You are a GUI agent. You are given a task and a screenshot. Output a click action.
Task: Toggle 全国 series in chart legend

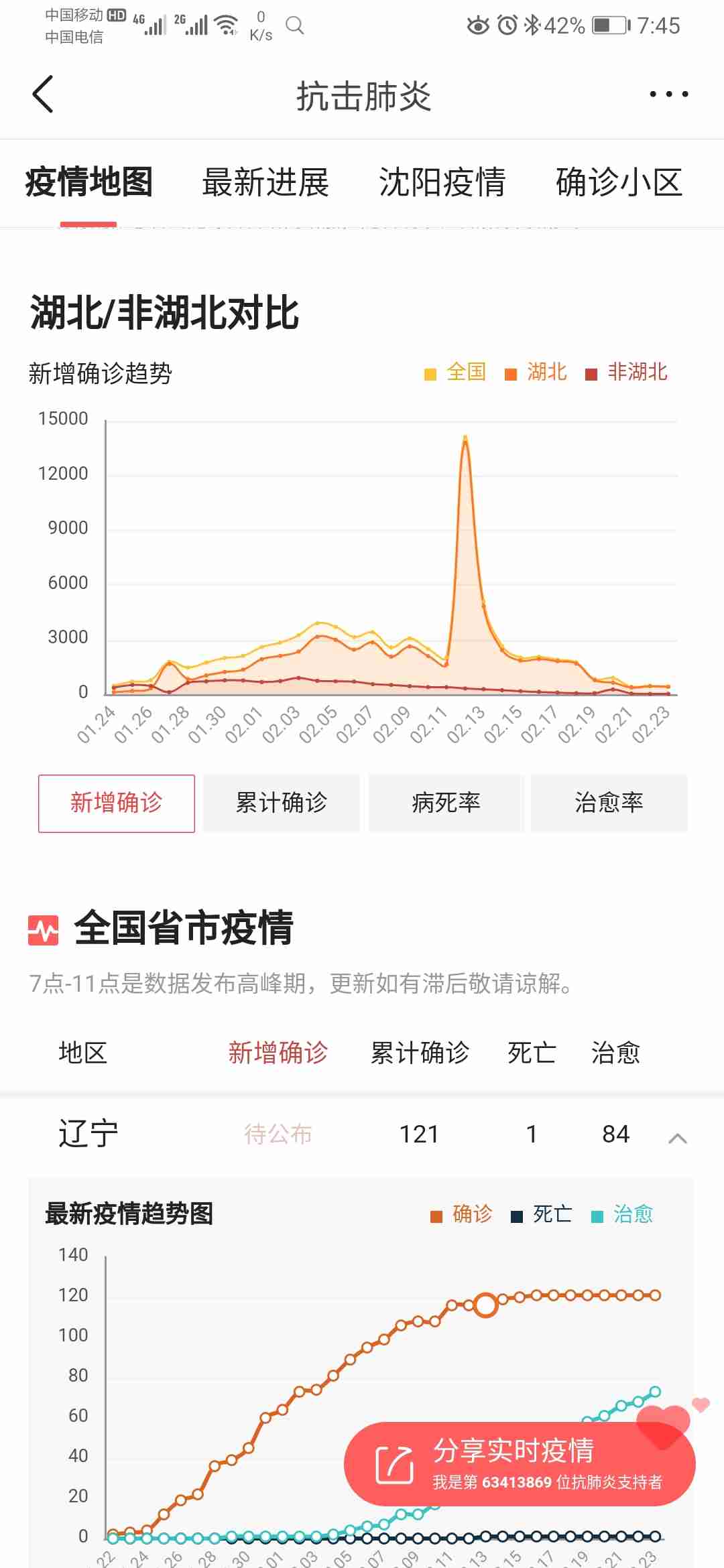pos(456,372)
